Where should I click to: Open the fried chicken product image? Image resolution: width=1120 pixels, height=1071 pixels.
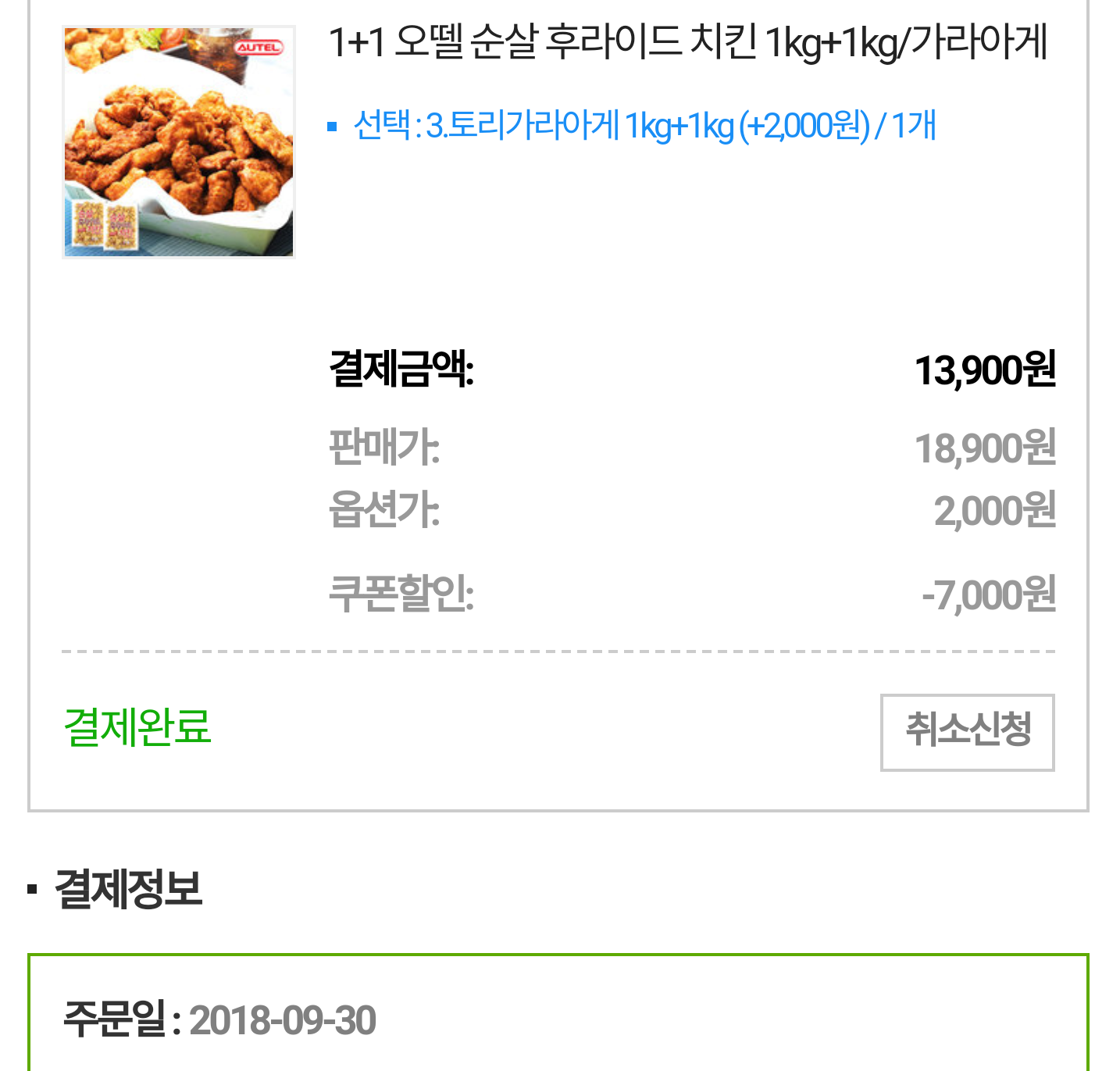pos(179,142)
